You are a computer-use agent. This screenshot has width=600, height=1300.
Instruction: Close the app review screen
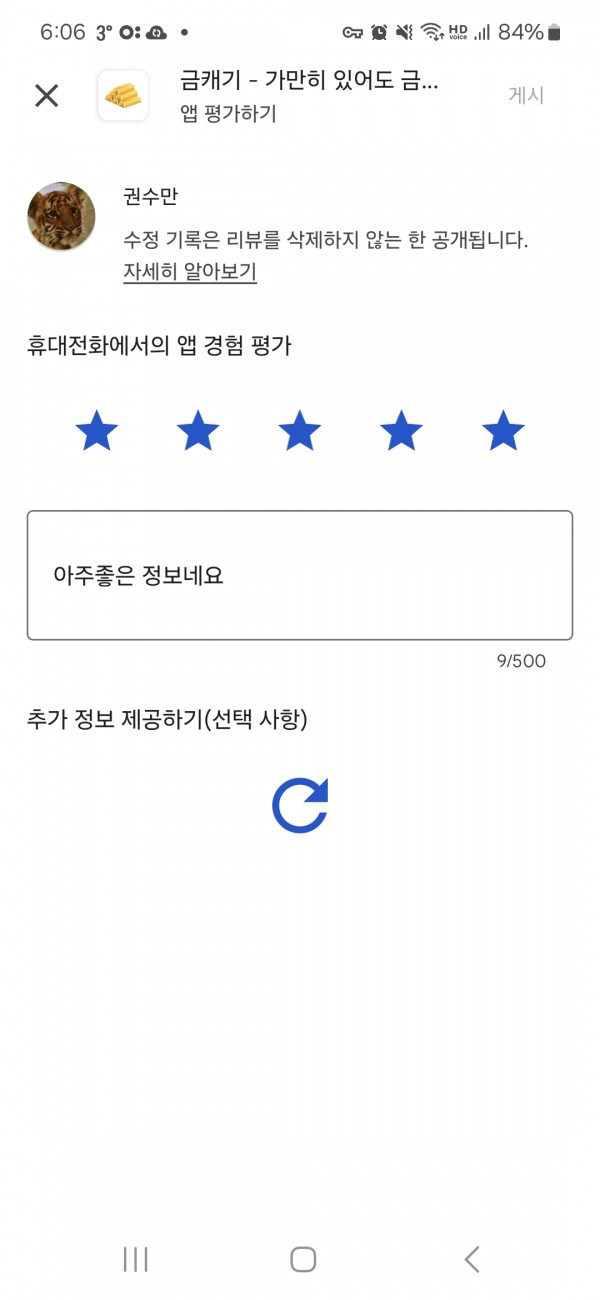click(x=47, y=96)
